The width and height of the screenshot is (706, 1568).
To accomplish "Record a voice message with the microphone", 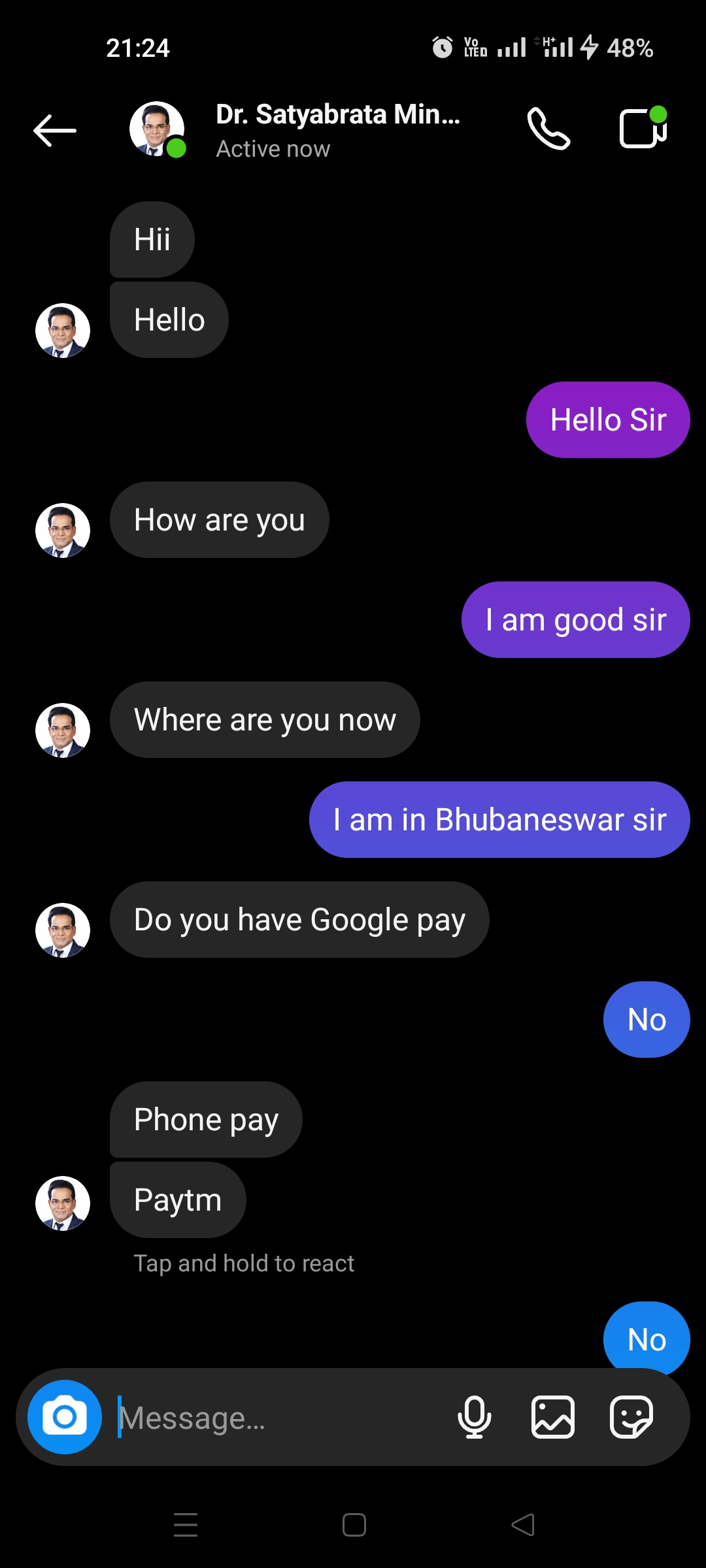I will (475, 1417).
